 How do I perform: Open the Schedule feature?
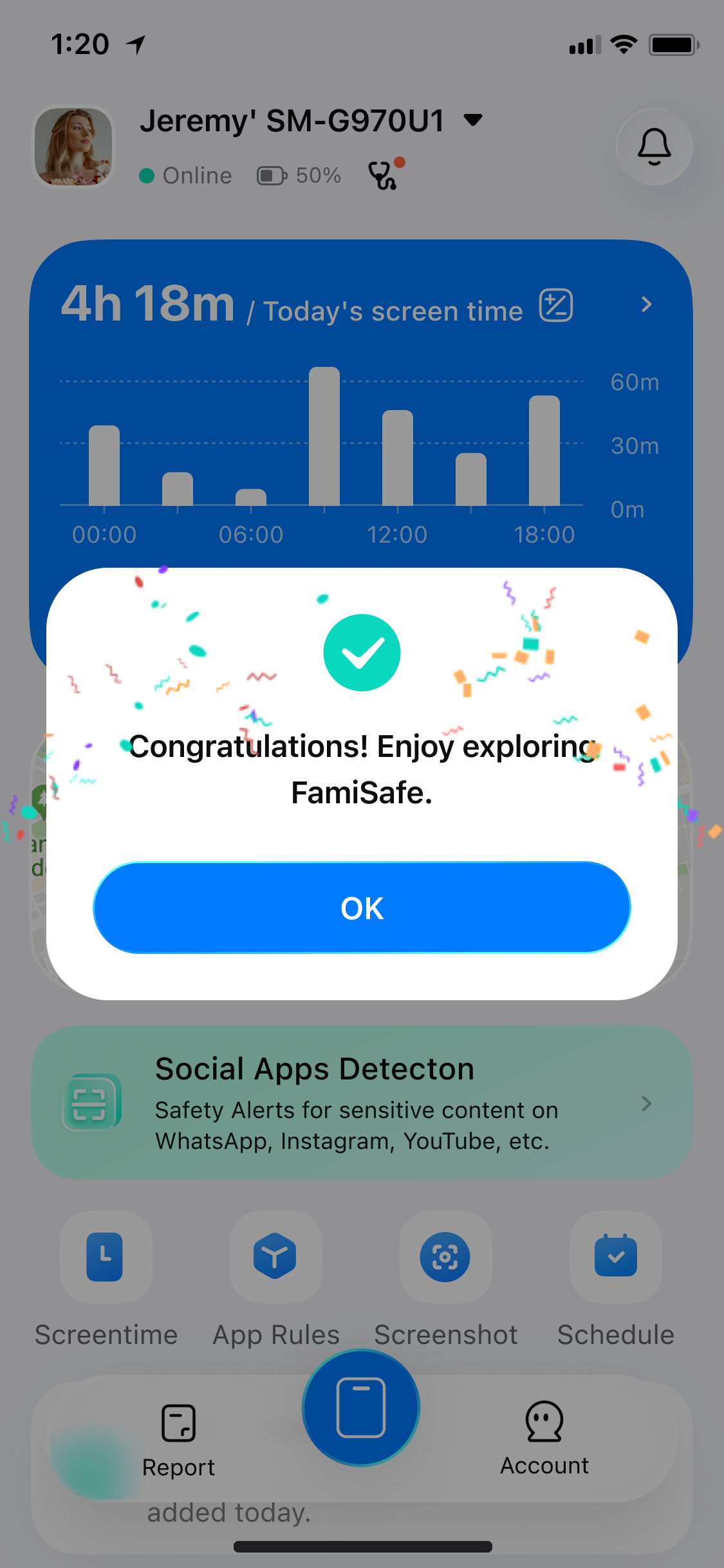click(x=616, y=1281)
